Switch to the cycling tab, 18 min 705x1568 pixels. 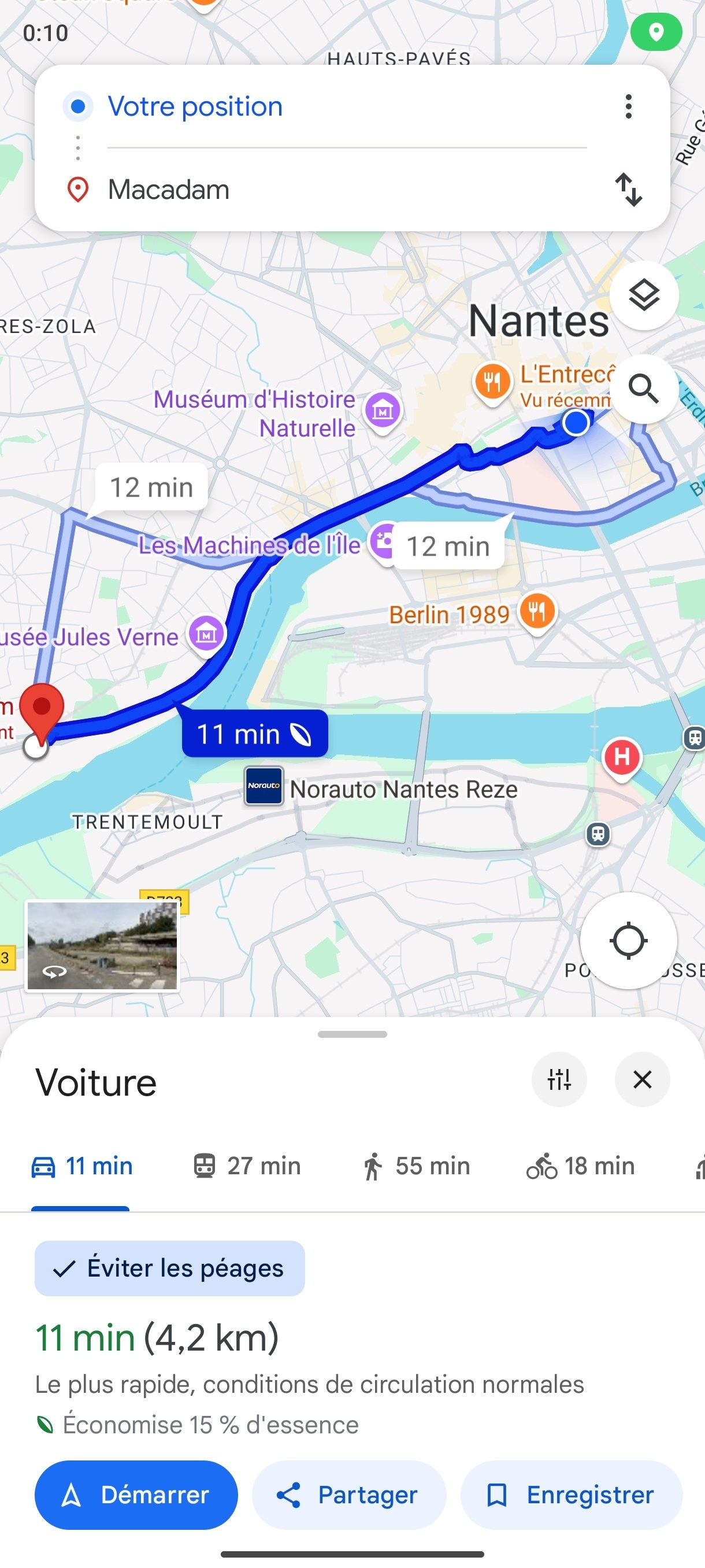[581, 1166]
